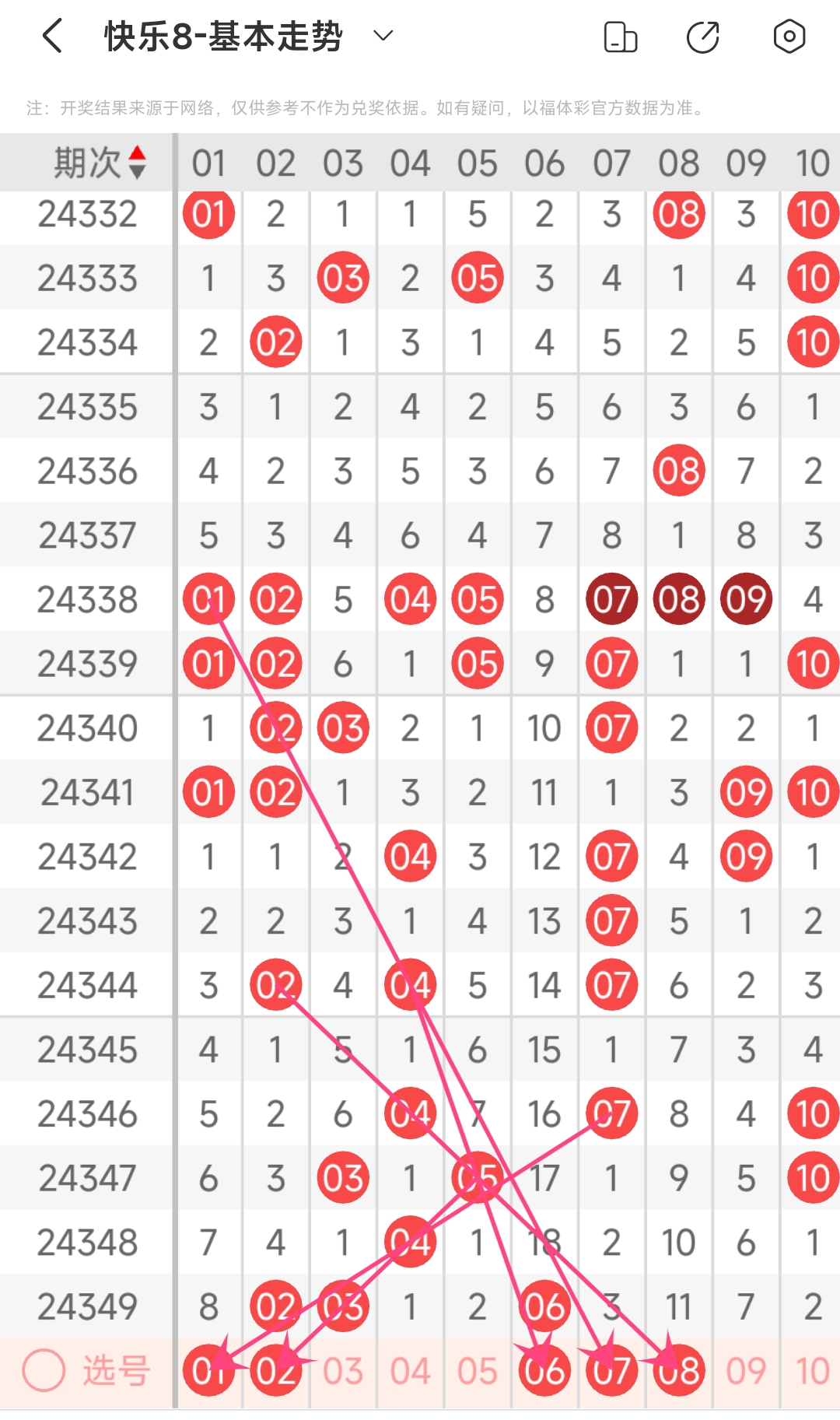The width and height of the screenshot is (840, 1420).
Task: Unselect number 07 in the 选号 row
Action: tap(611, 1371)
